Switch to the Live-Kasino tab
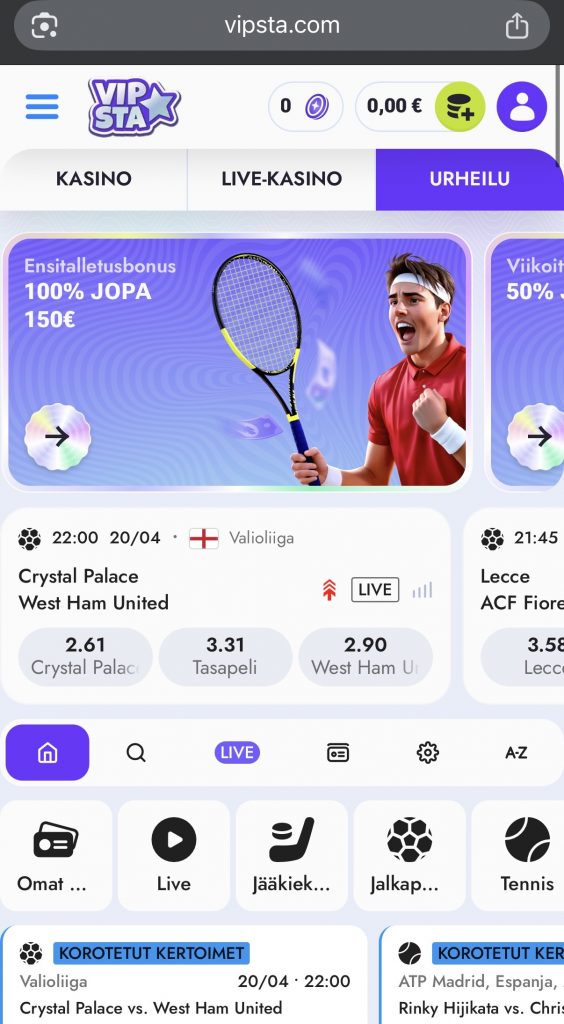This screenshot has width=564, height=1024. click(x=281, y=179)
